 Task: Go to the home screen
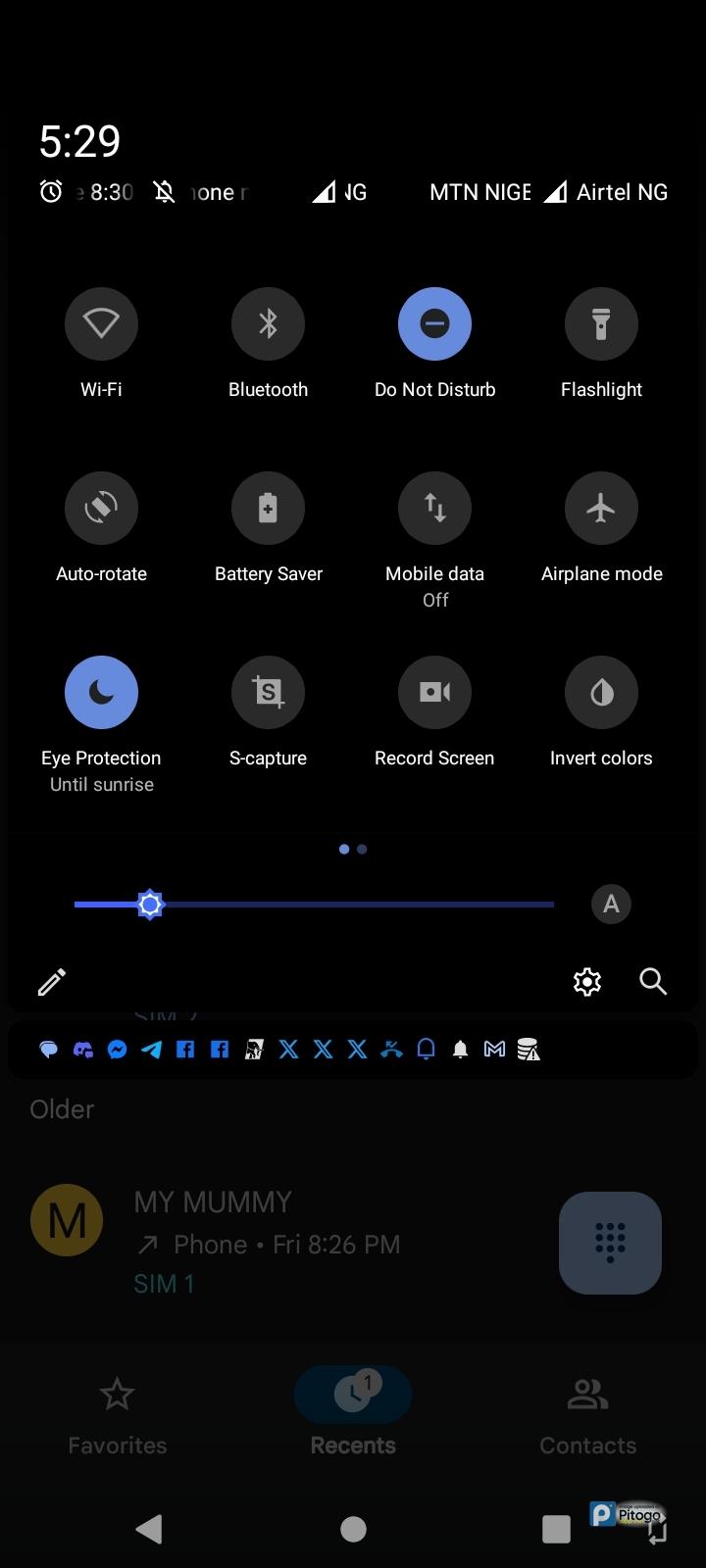tap(353, 1529)
